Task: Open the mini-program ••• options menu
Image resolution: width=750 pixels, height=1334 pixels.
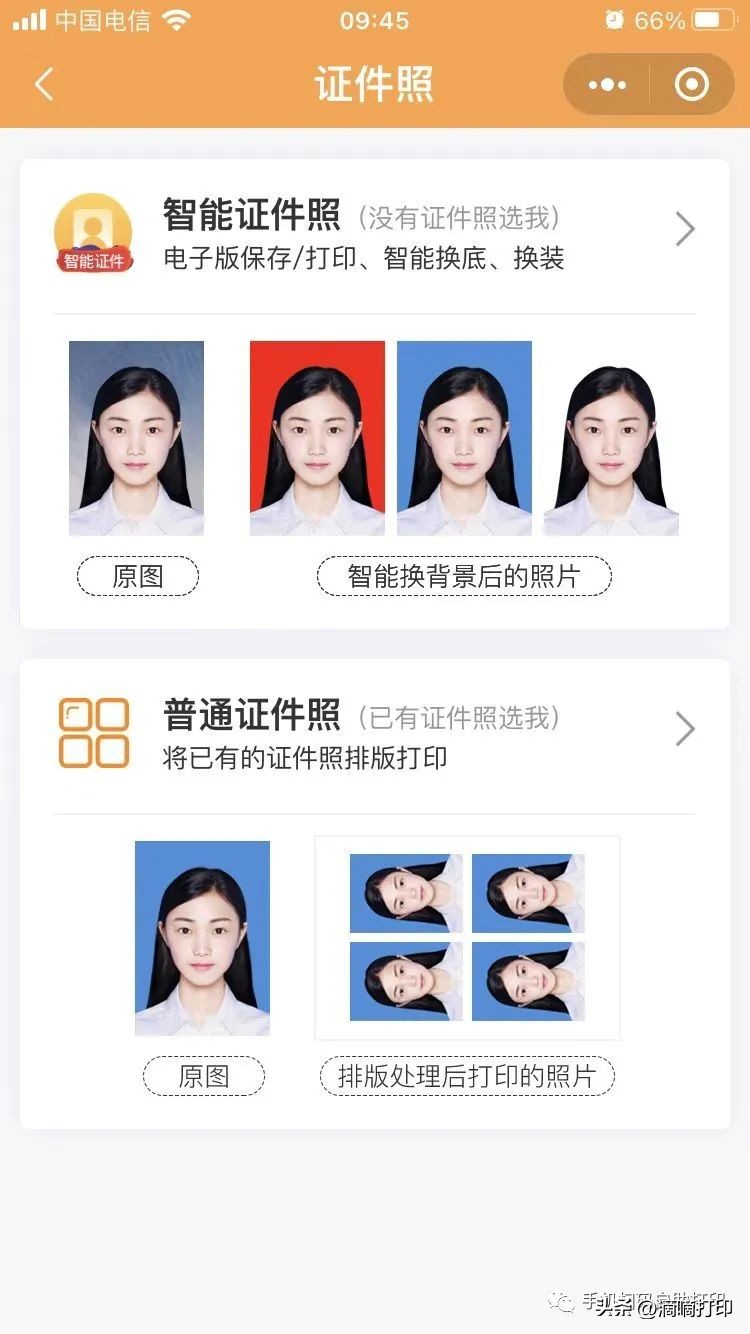Action: pos(606,84)
